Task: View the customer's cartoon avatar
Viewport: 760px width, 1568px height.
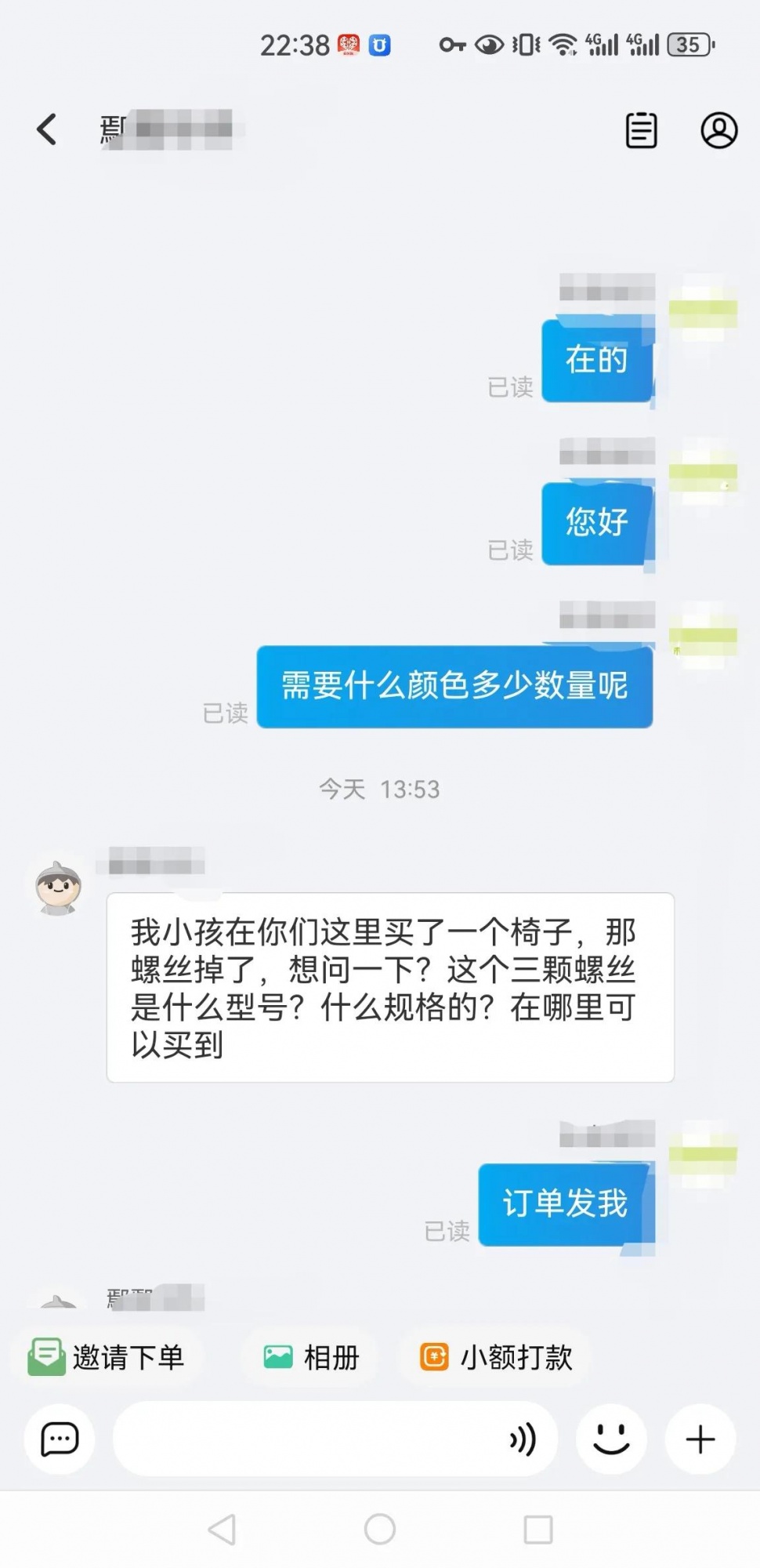Action: coord(59,887)
